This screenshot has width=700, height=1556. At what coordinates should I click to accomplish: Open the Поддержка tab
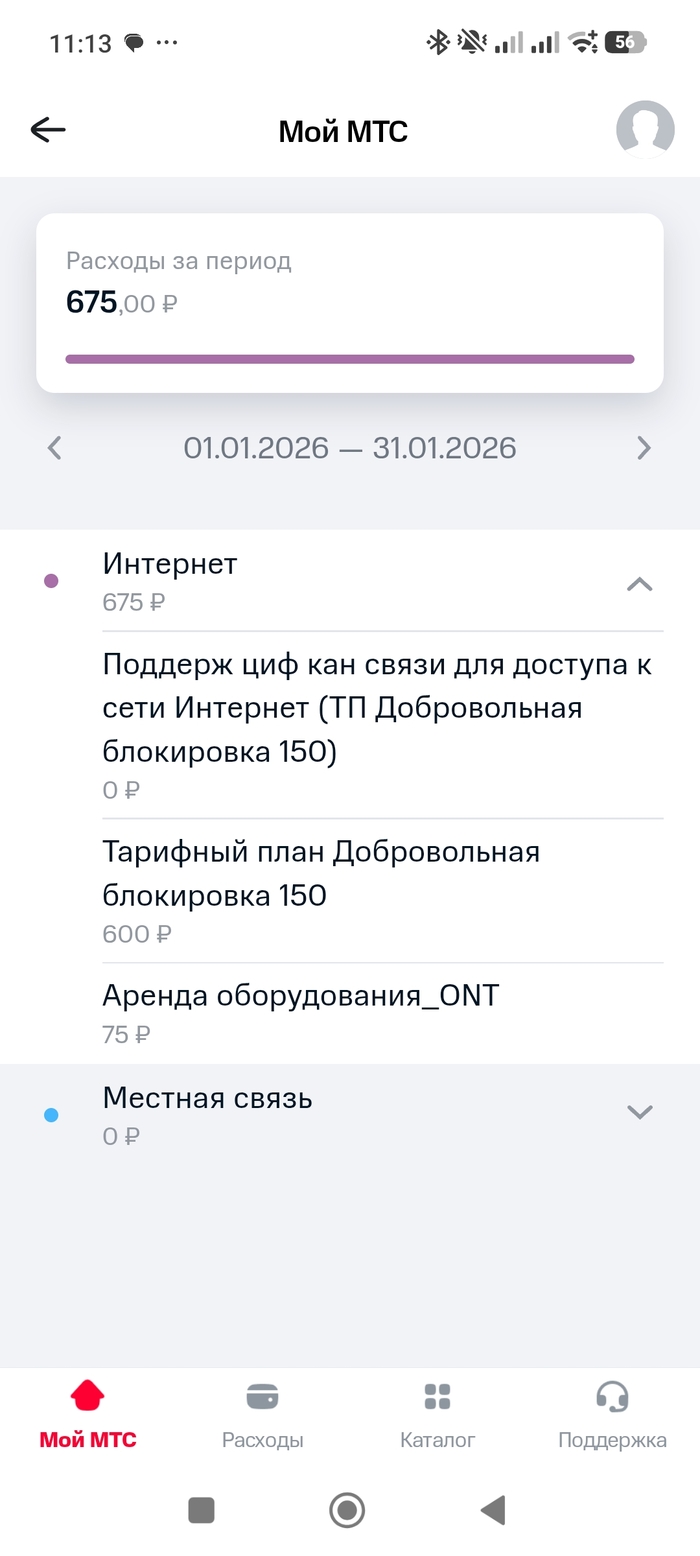coord(612,1413)
